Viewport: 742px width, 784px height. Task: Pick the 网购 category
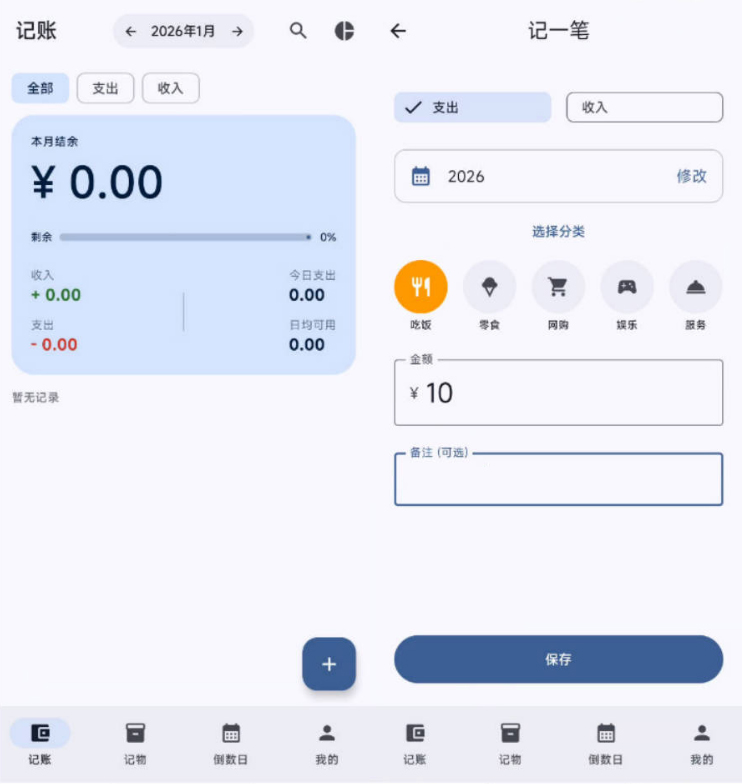(x=558, y=287)
